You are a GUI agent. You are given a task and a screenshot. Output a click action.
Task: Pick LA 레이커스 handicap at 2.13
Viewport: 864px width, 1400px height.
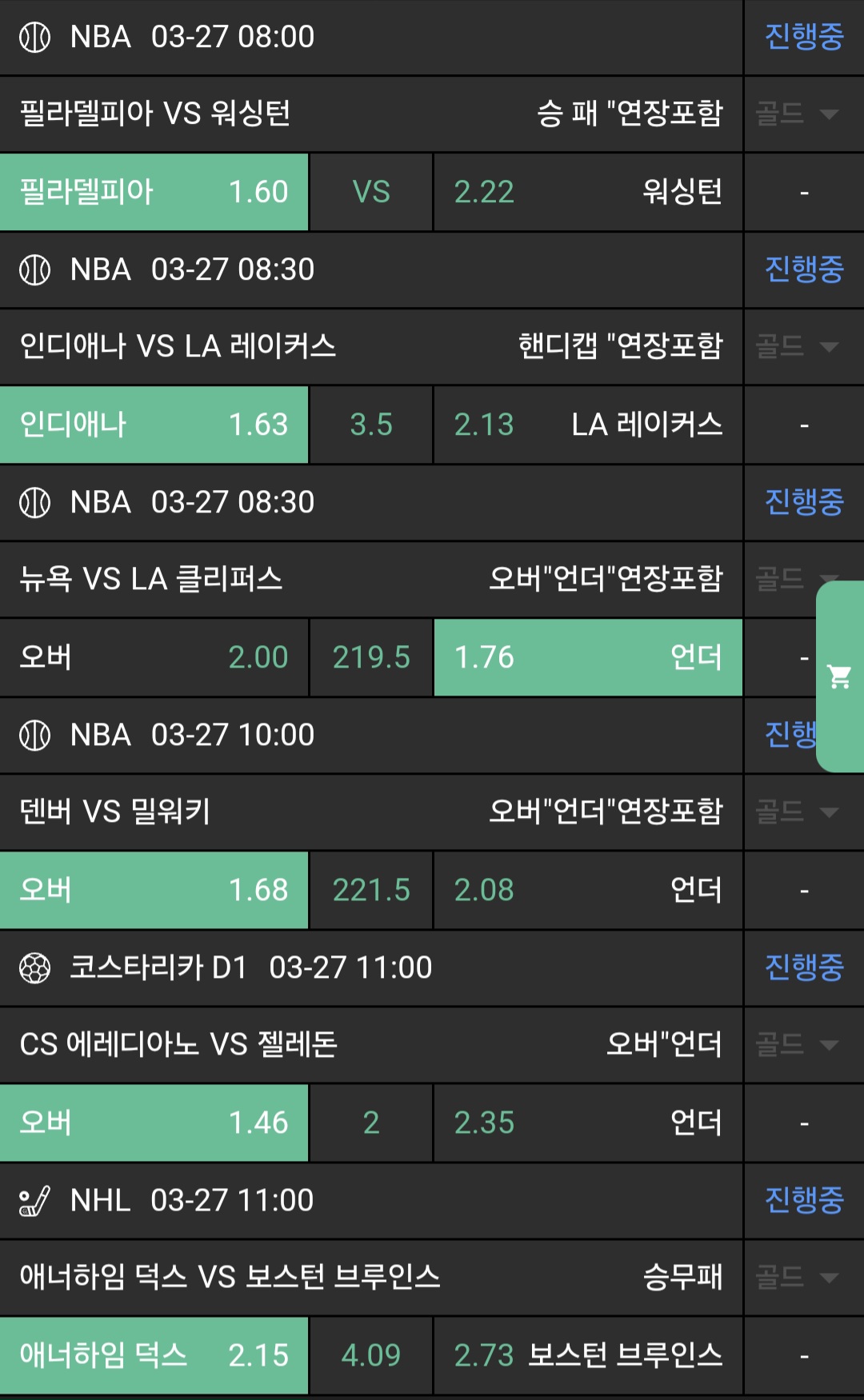click(588, 425)
